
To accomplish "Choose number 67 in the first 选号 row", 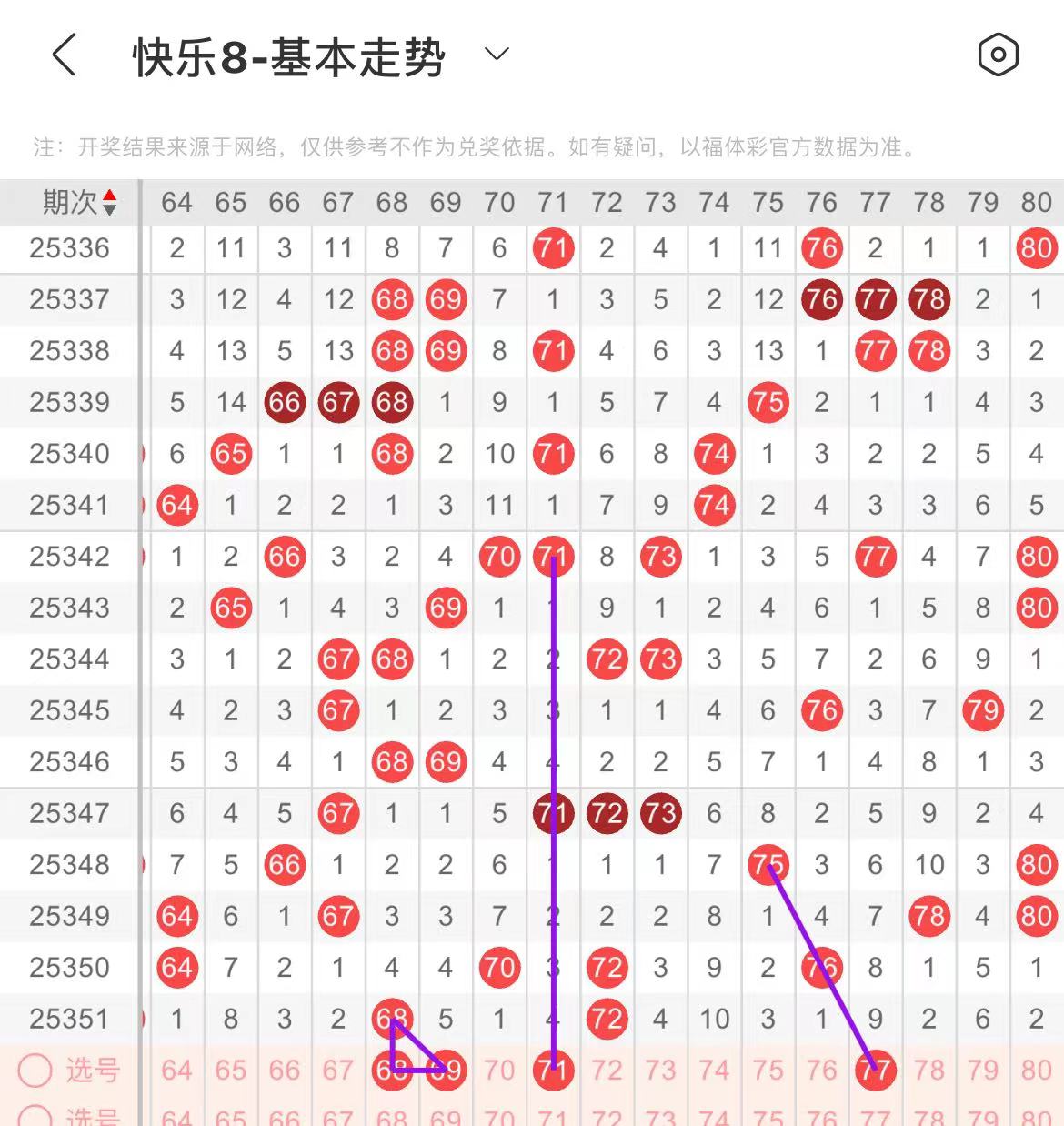I will (338, 1071).
